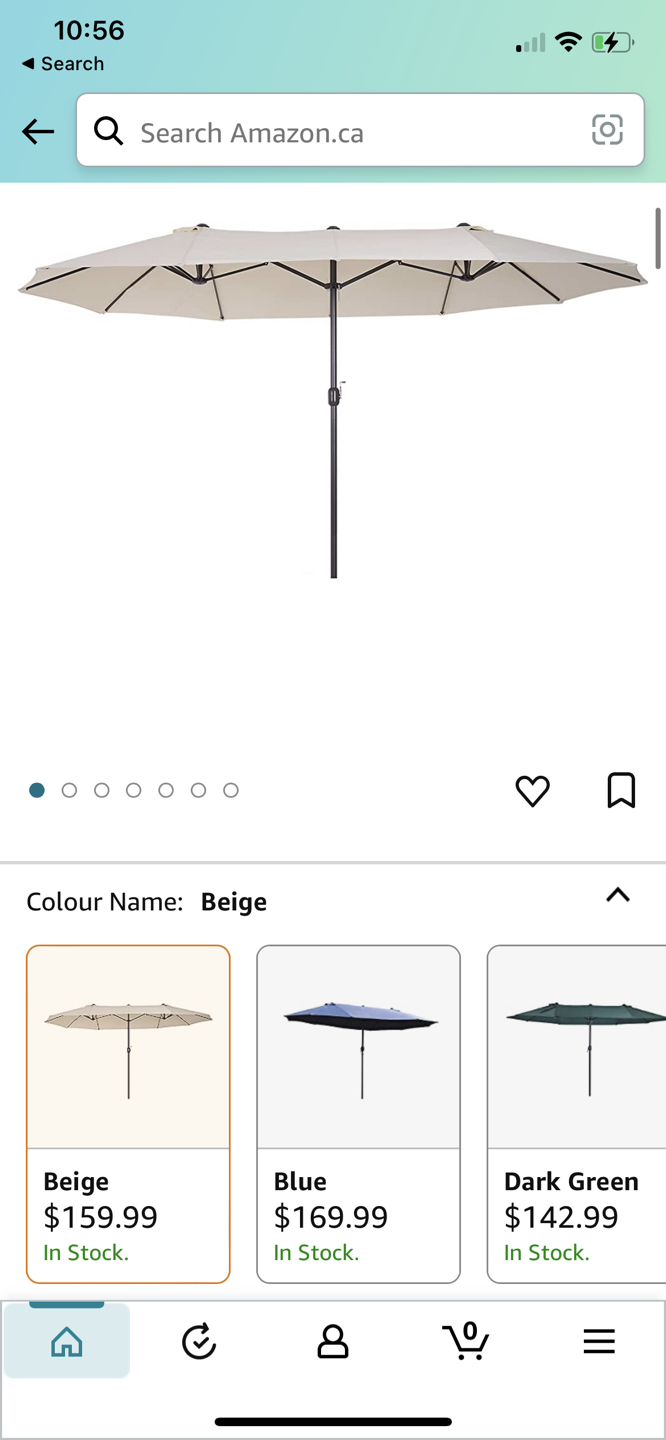Open camera lens search icon
The width and height of the screenshot is (666, 1440).
coord(607,130)
